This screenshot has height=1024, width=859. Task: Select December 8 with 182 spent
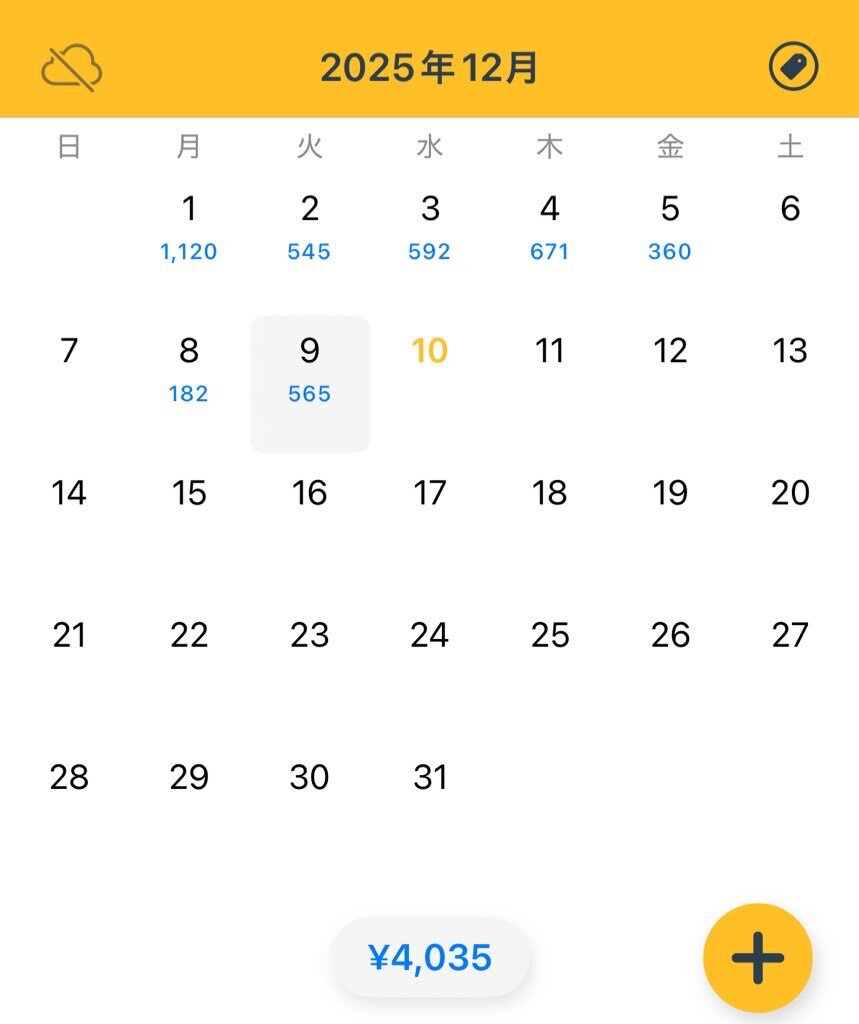[189, 369]
